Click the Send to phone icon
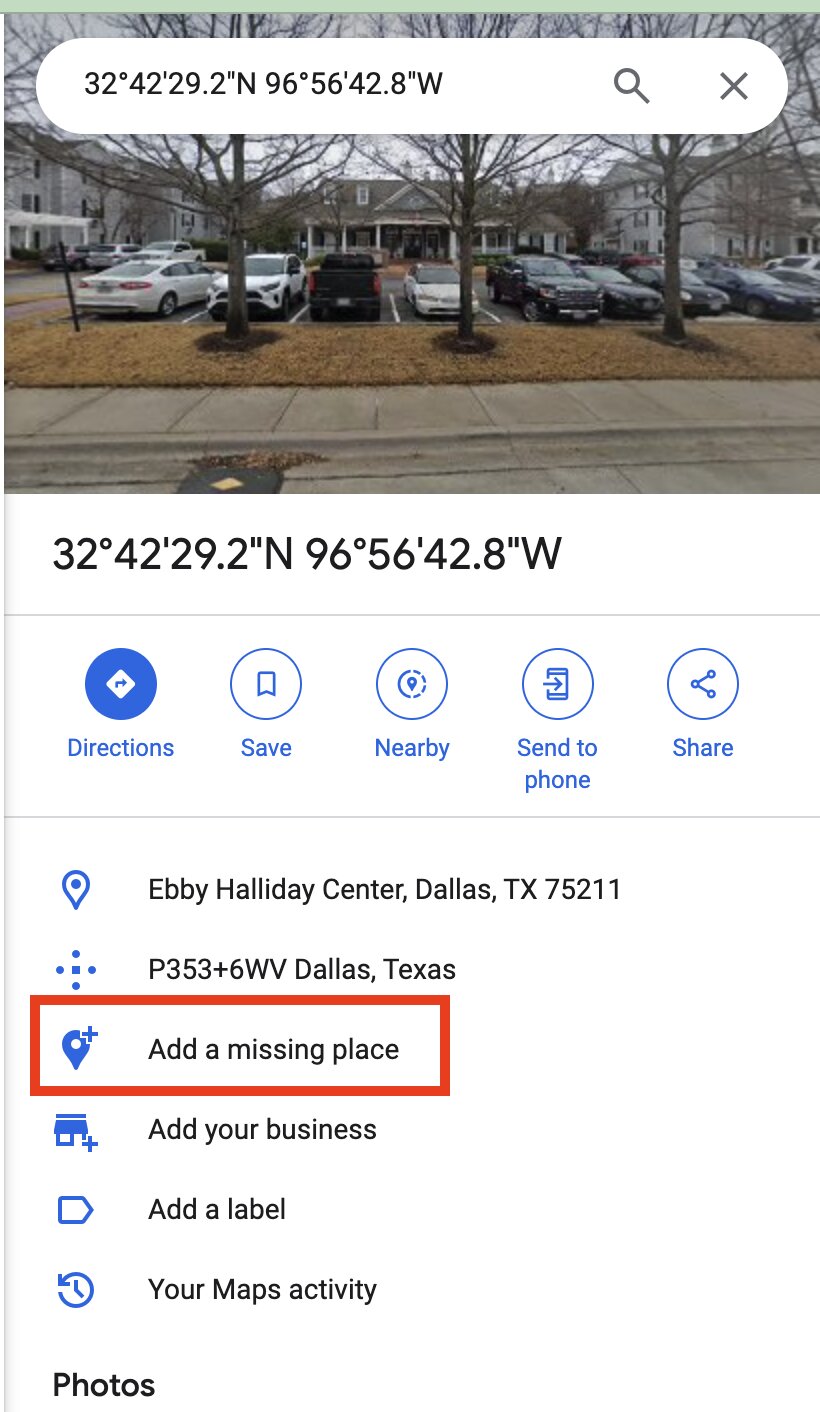The height and width of the screenshot is (1412, 820). pos(557,683)
